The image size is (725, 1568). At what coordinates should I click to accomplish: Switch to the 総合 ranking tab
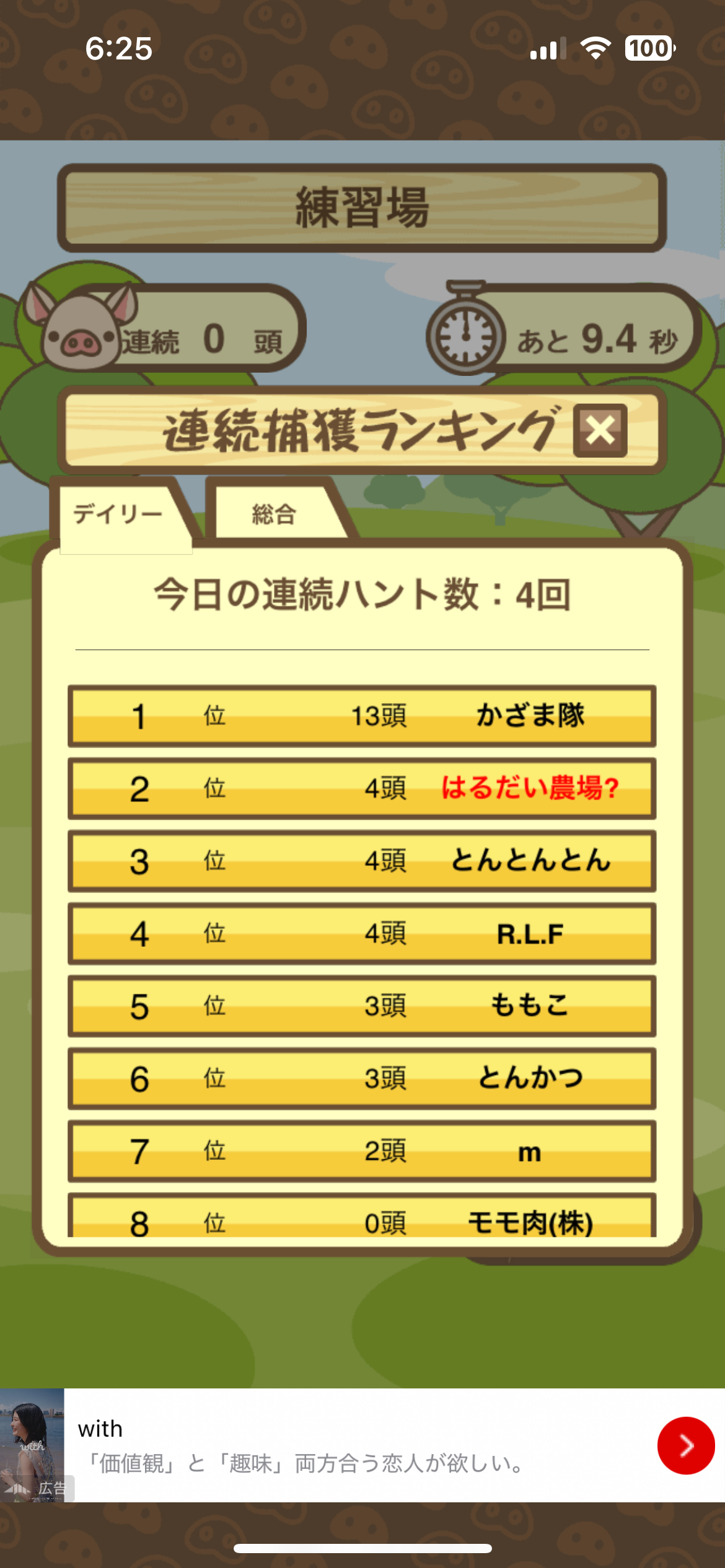point(275,514)
